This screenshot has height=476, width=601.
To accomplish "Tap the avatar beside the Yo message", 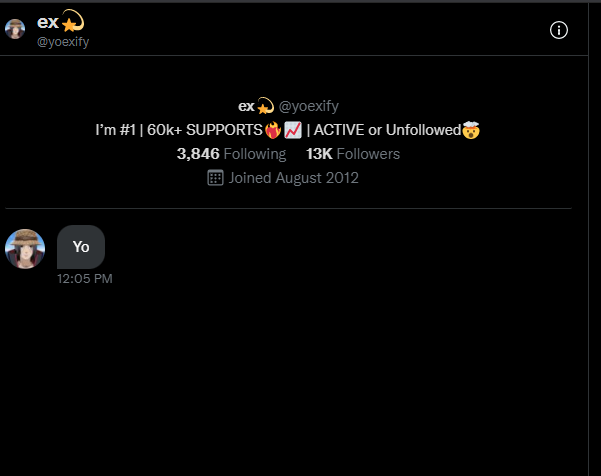I will click(x=25, y=249).
